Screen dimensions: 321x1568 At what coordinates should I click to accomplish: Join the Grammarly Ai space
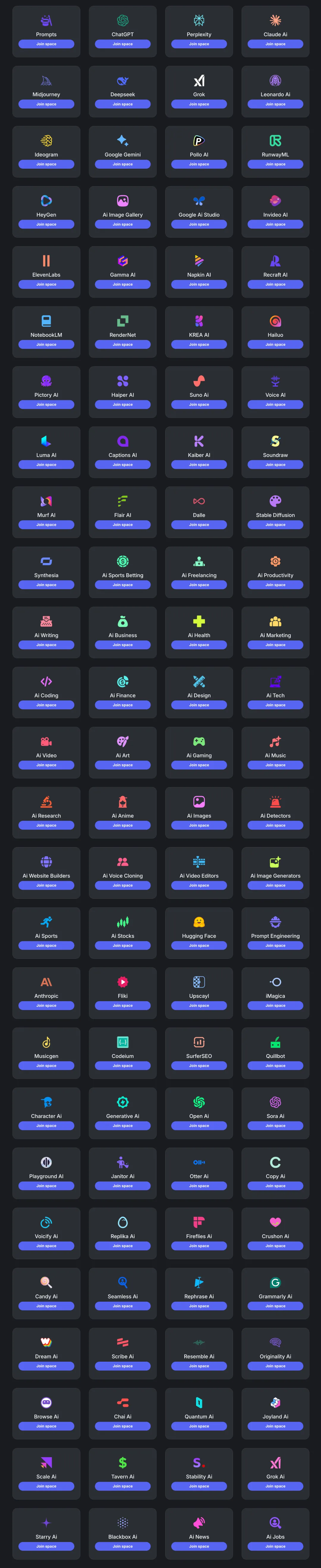click(x=275, y=1306)
